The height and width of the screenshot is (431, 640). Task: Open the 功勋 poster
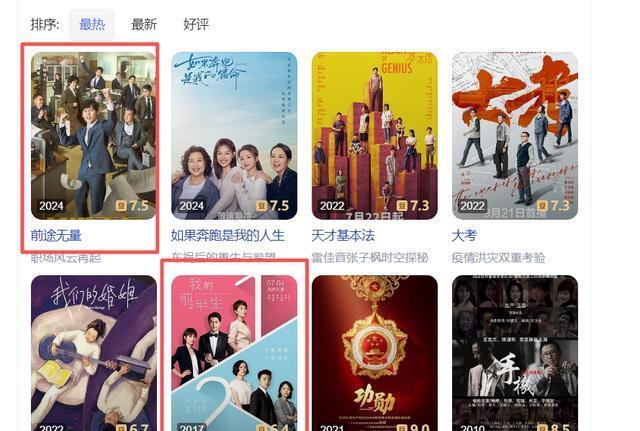click(374, 352)
